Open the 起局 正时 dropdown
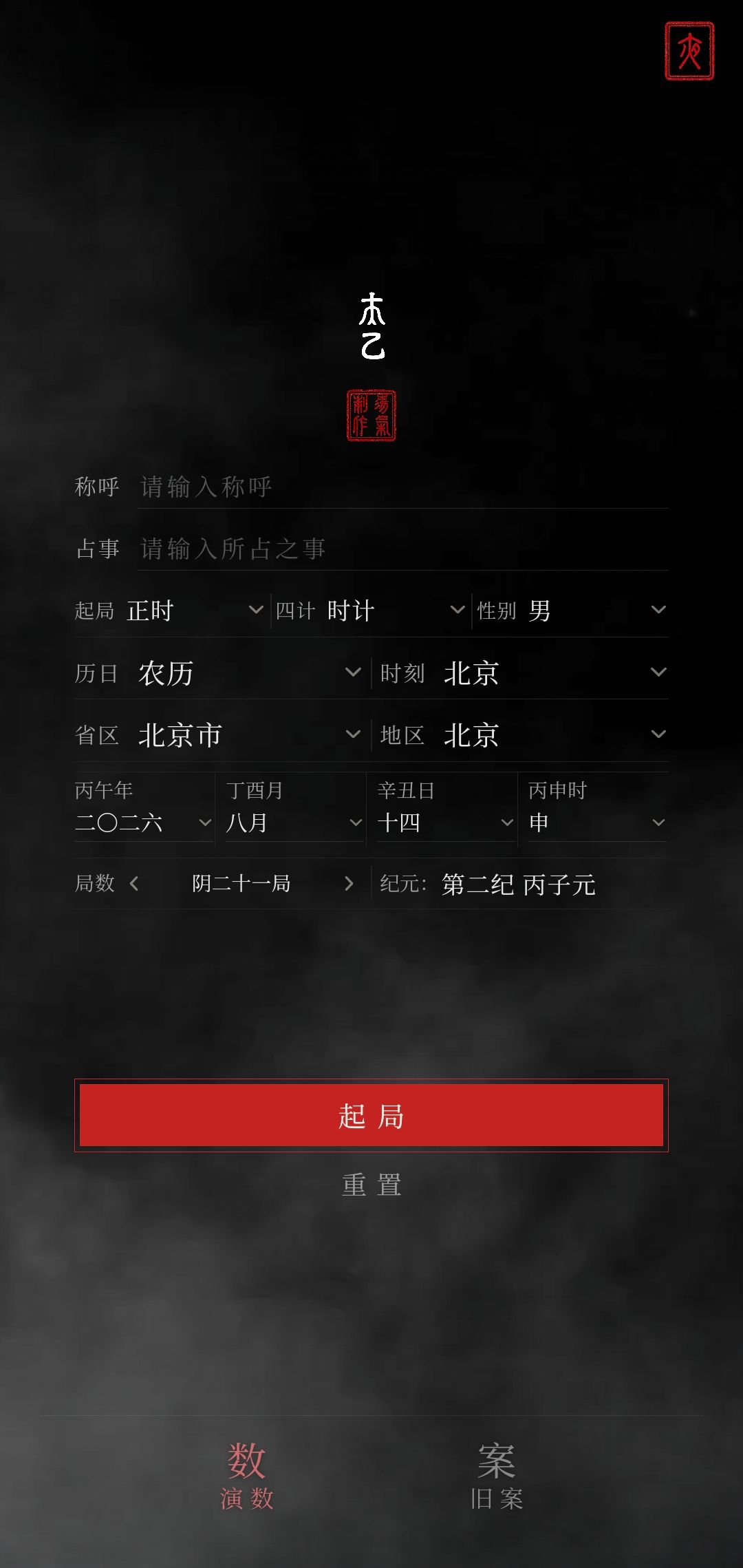The height and width of the screenshot is (1568, 743). [x=170, y=611]
